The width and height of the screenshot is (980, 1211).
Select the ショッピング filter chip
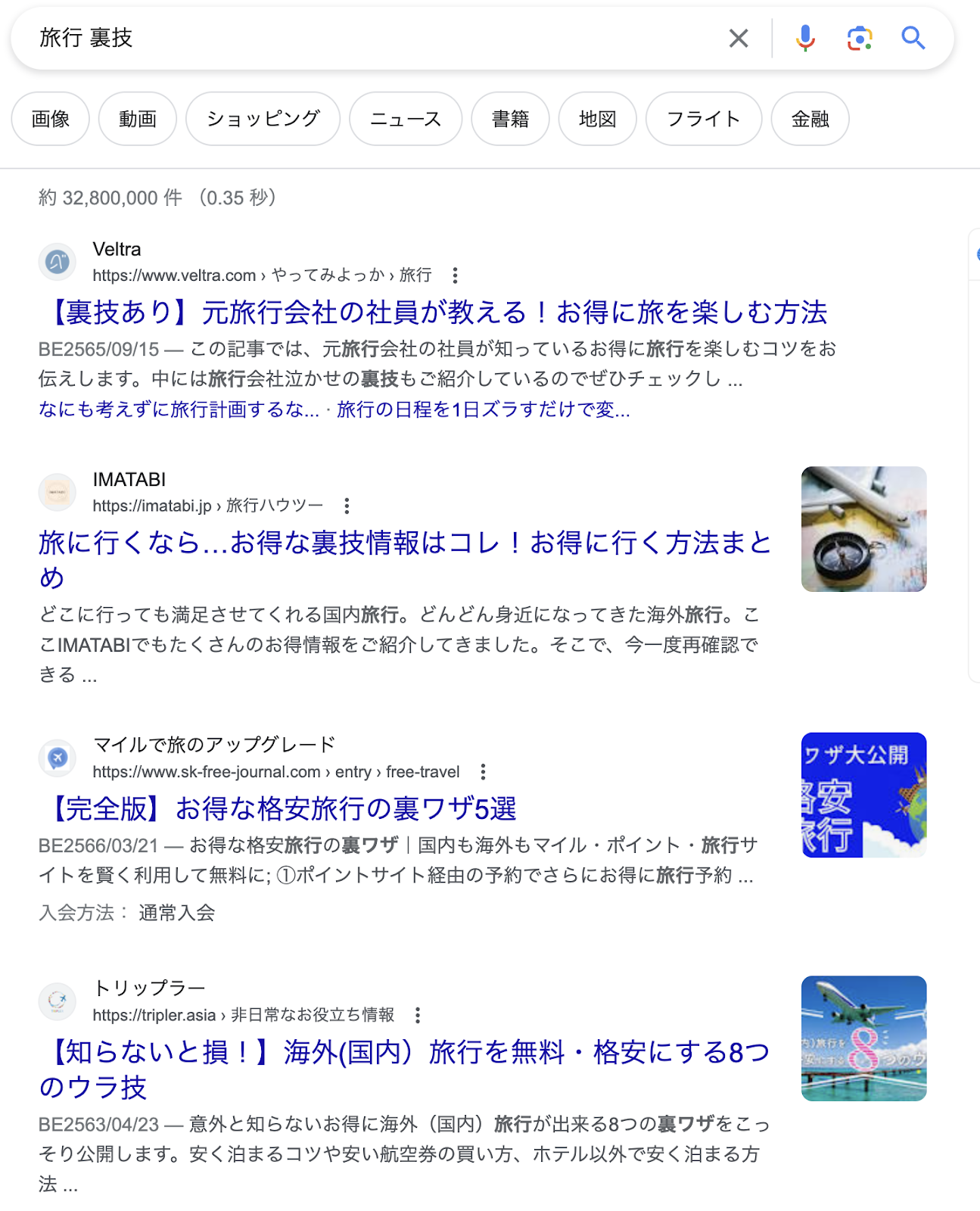tap(263, 119)
